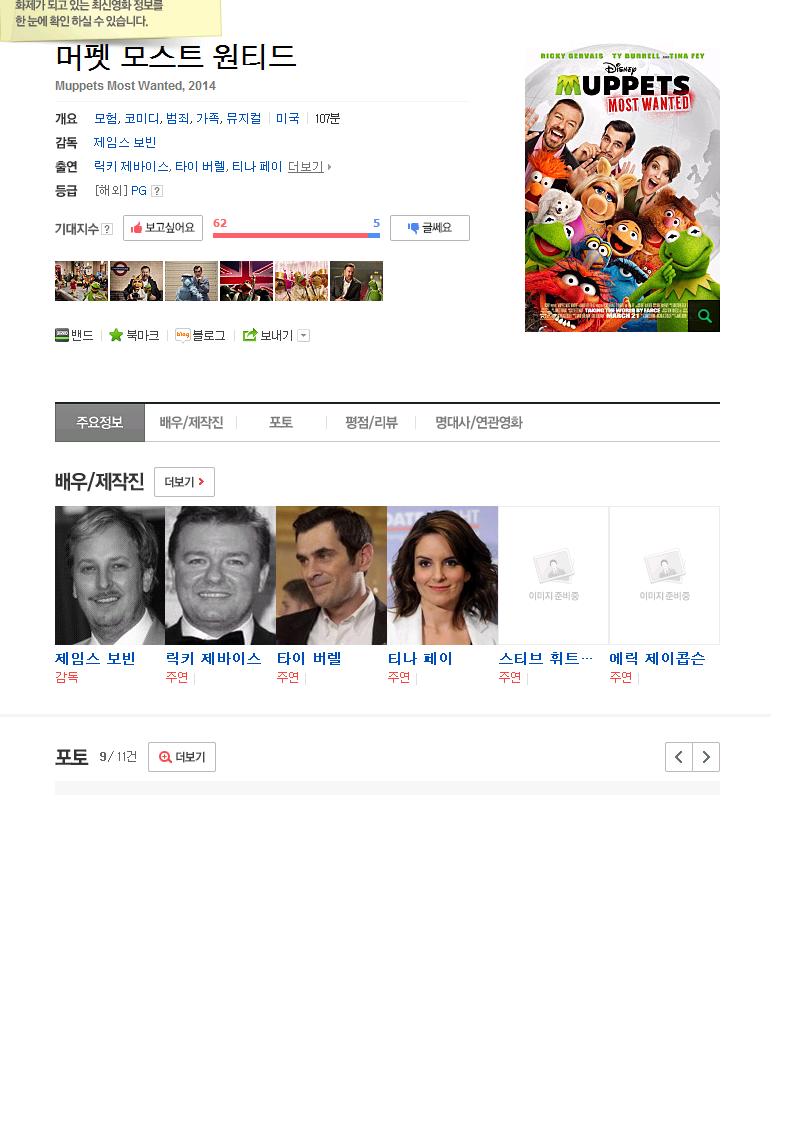Image resolution: width=801 pixels, height=1144 pixels.
Task: Open the 평점/리뷰 tab
Action: point(371,422)
